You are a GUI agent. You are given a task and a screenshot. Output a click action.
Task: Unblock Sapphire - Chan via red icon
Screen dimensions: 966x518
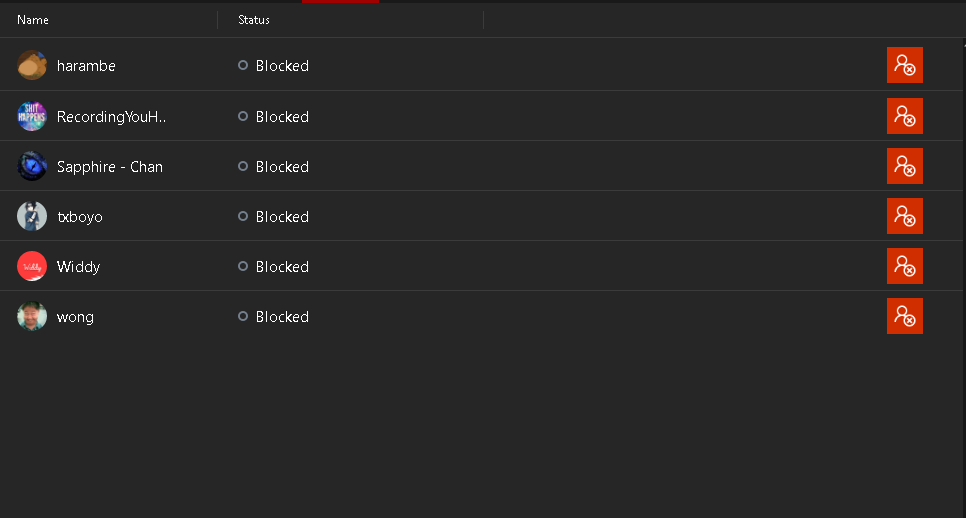[904, 166]
